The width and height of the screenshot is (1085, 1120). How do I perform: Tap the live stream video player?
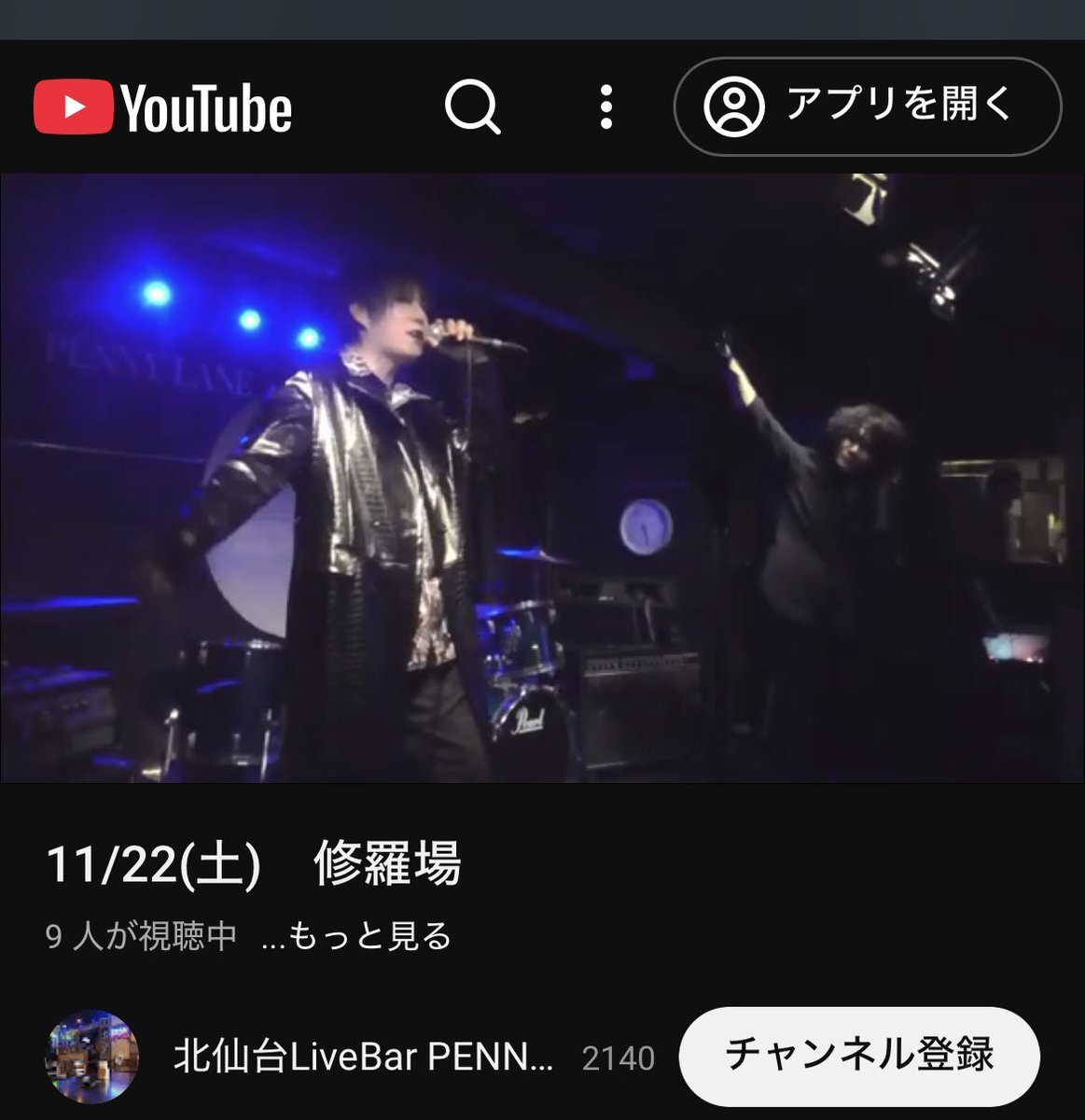[542, 478]
